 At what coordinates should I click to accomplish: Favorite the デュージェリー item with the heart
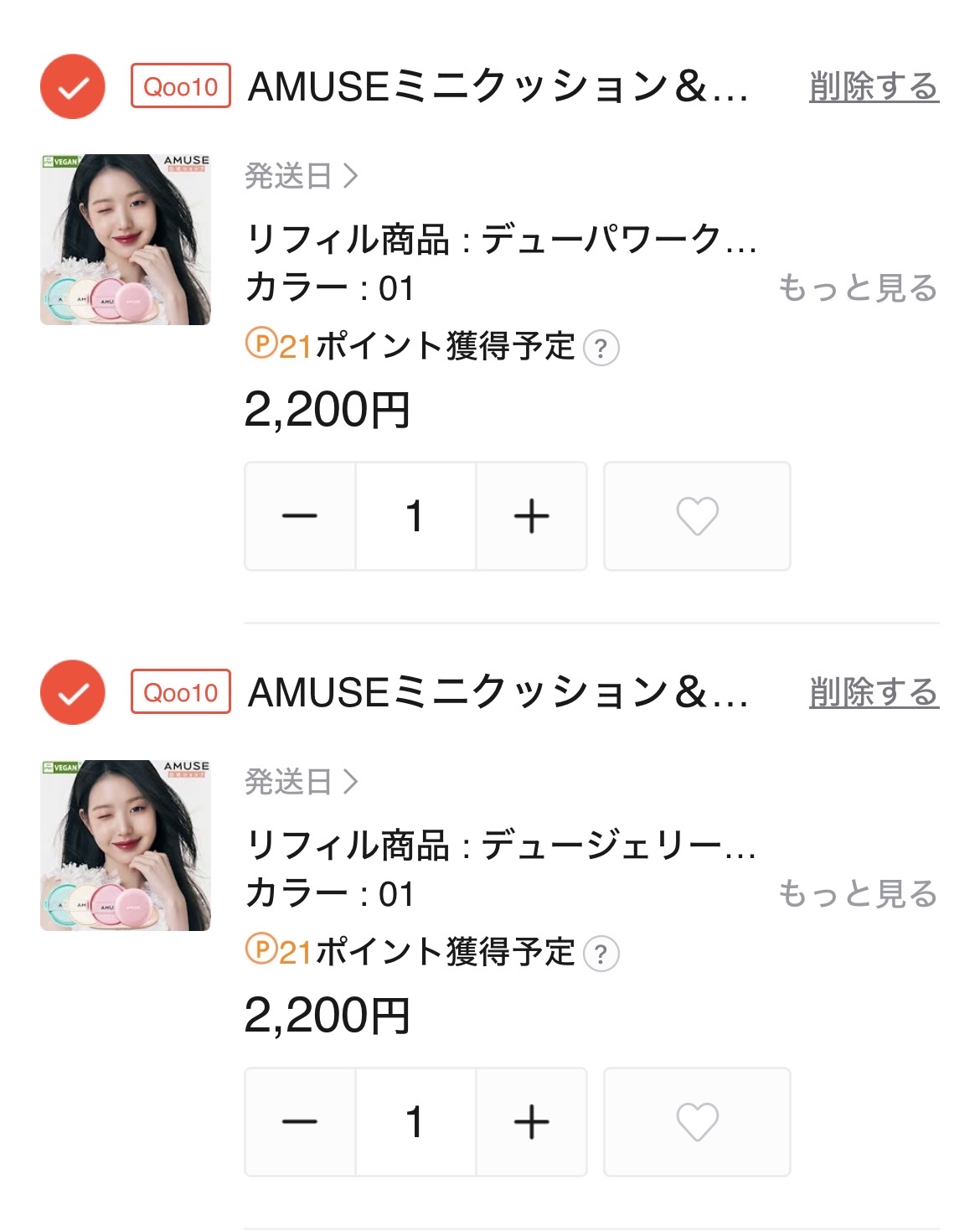(x=697, y=1122)
